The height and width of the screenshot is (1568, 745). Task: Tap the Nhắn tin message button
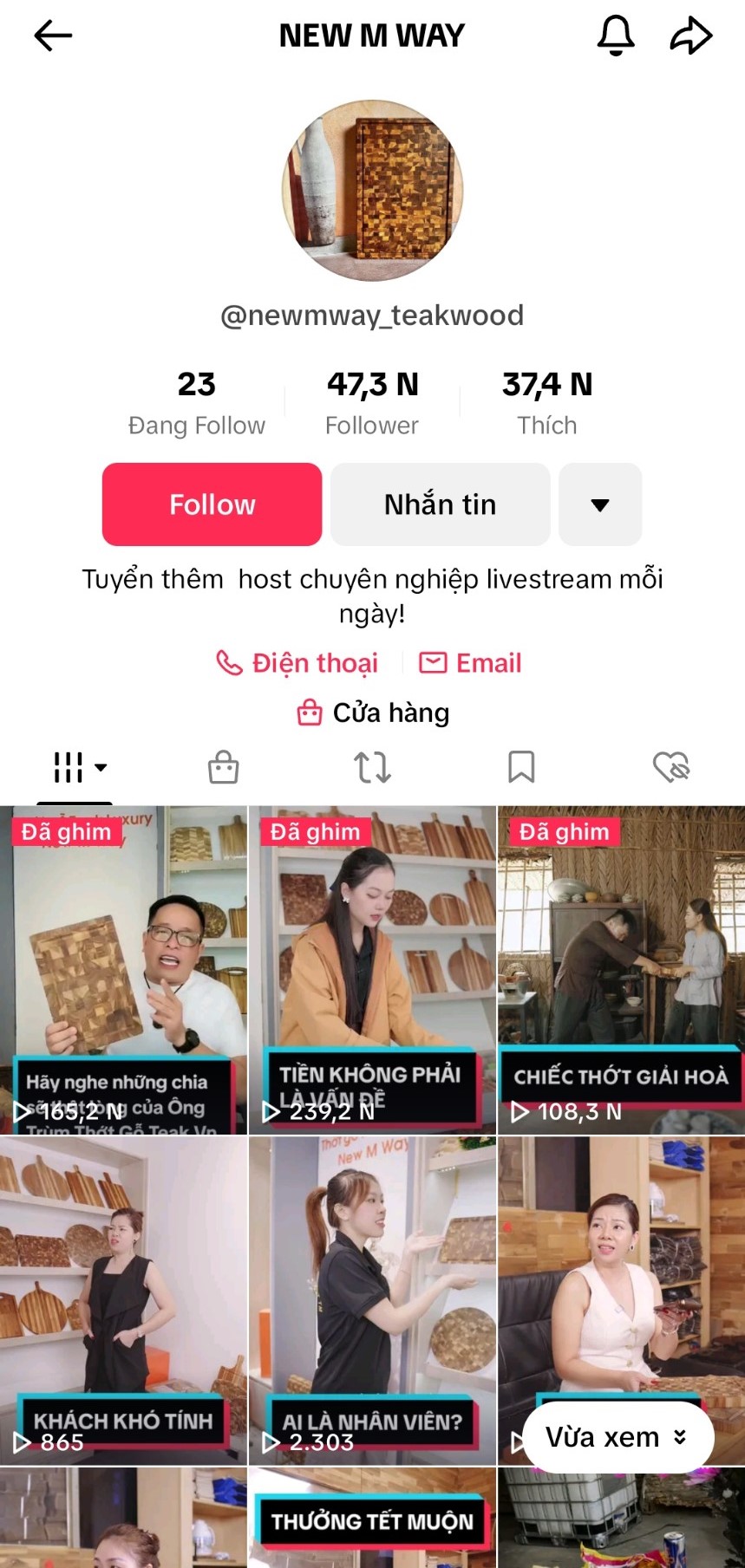click(x=440, y=504)
